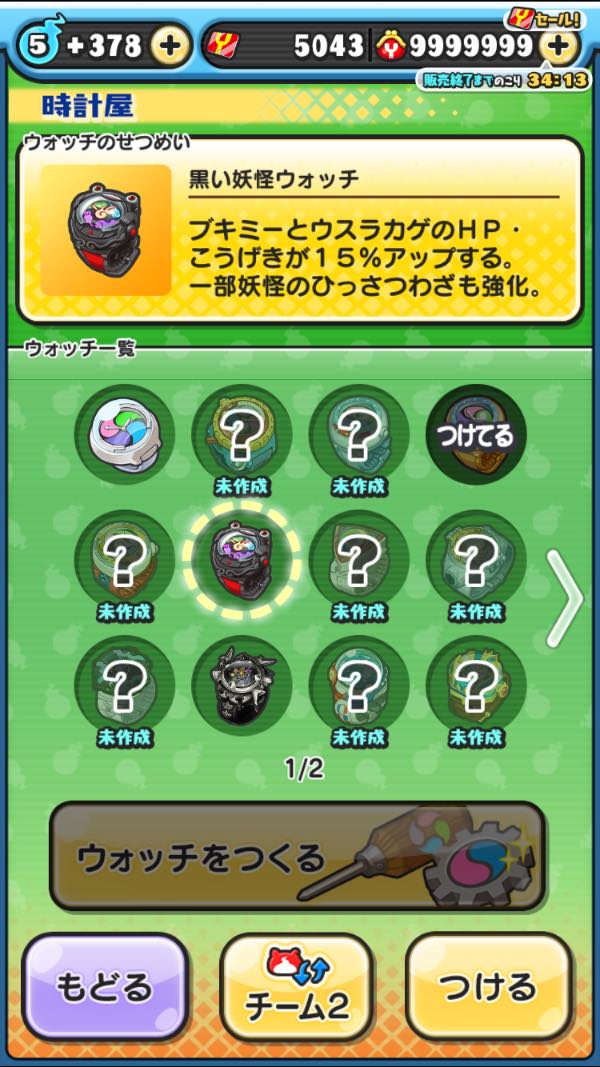The image size is (600, 1067).
Task: Buy more Y-money via plus button
Action: pyautogui.click(x=558, y=45)
